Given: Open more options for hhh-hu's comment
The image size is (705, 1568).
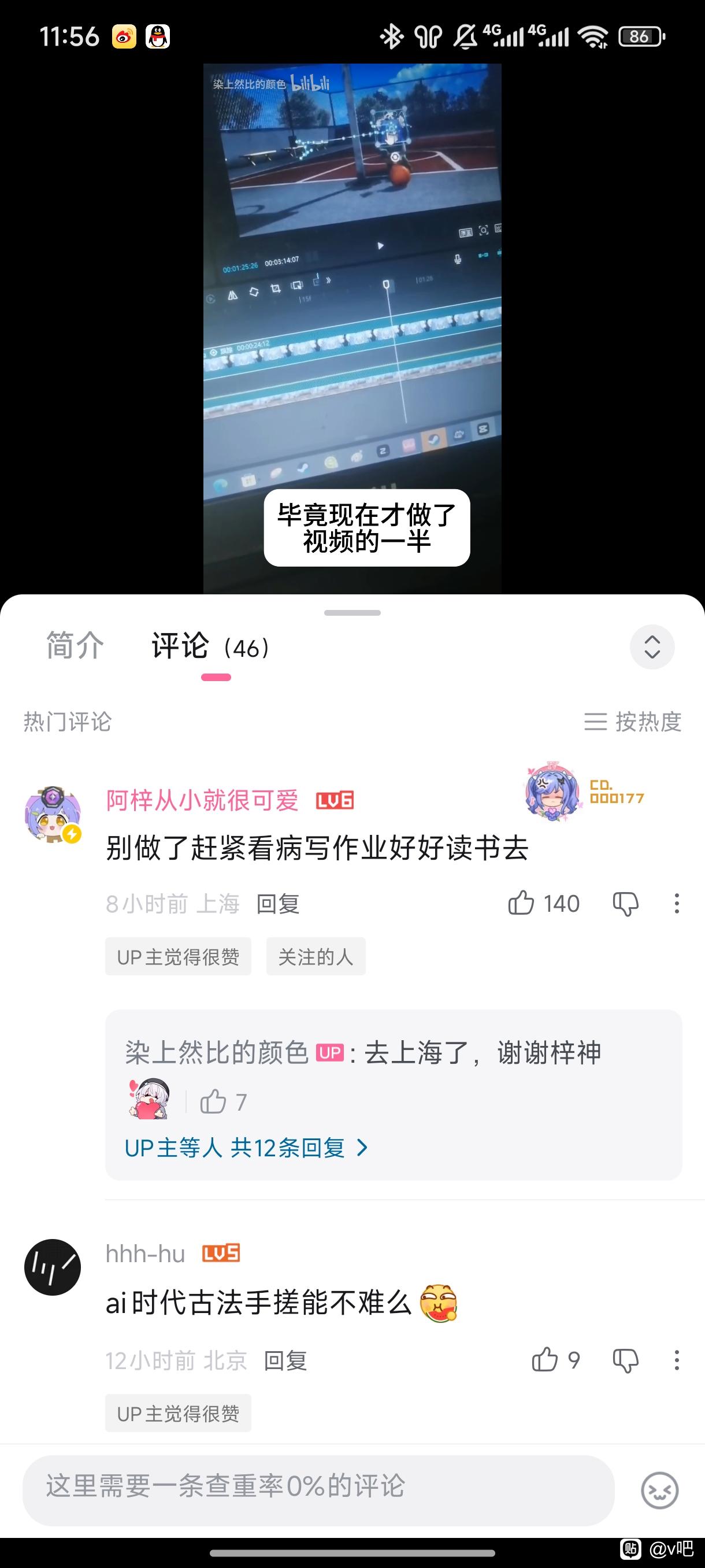Looking at the screenshot, I should (677, 1360).
